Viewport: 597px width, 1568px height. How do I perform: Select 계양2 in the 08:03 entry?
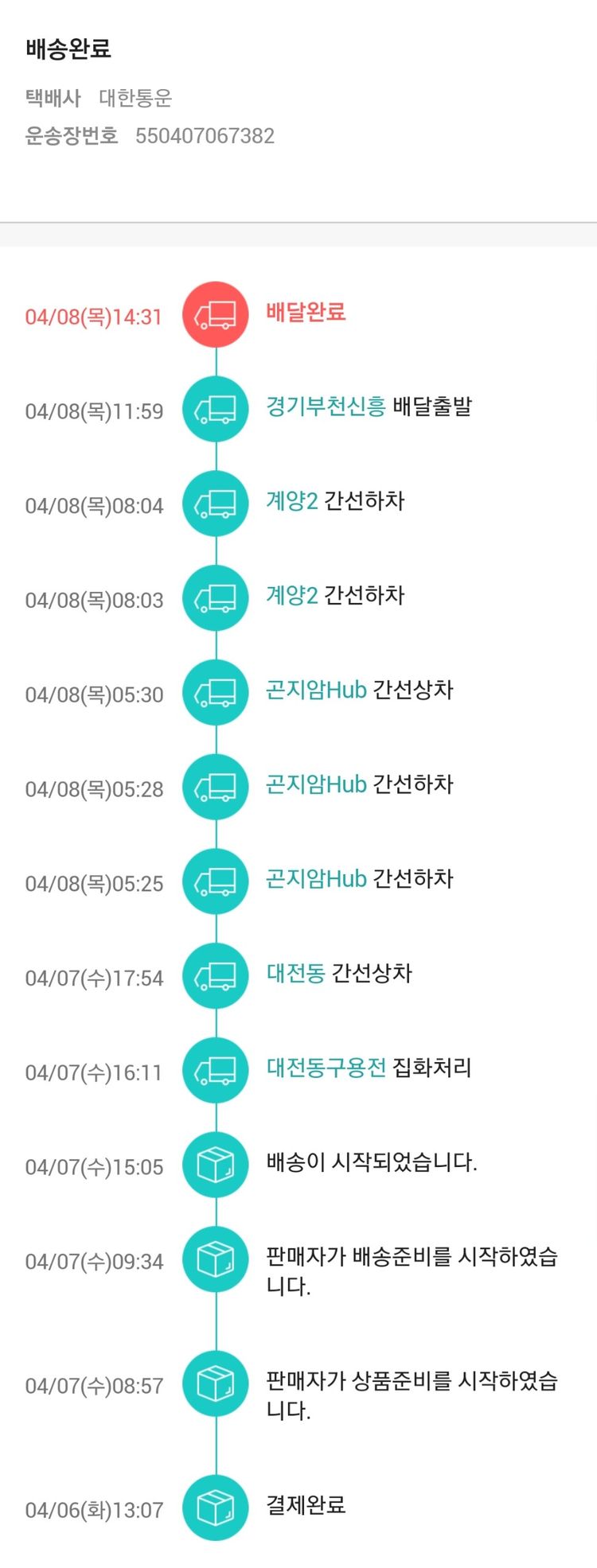(291, 596)
